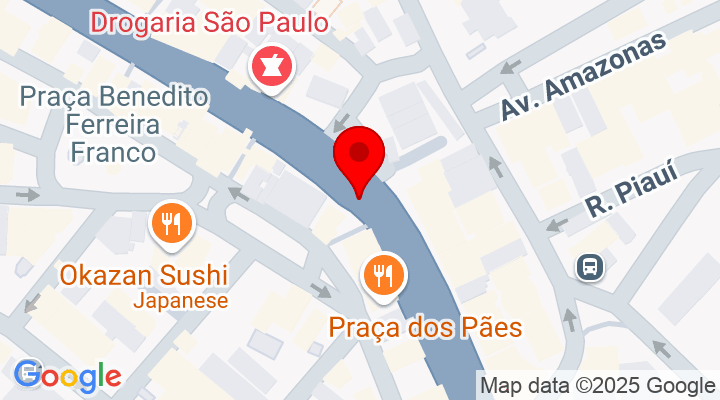The height and width of the screenshot is (400, 720).
Task: Open the Drogaria São Paulo pharmacy marker
Action: pyautogui.click(x=267, y=68)
